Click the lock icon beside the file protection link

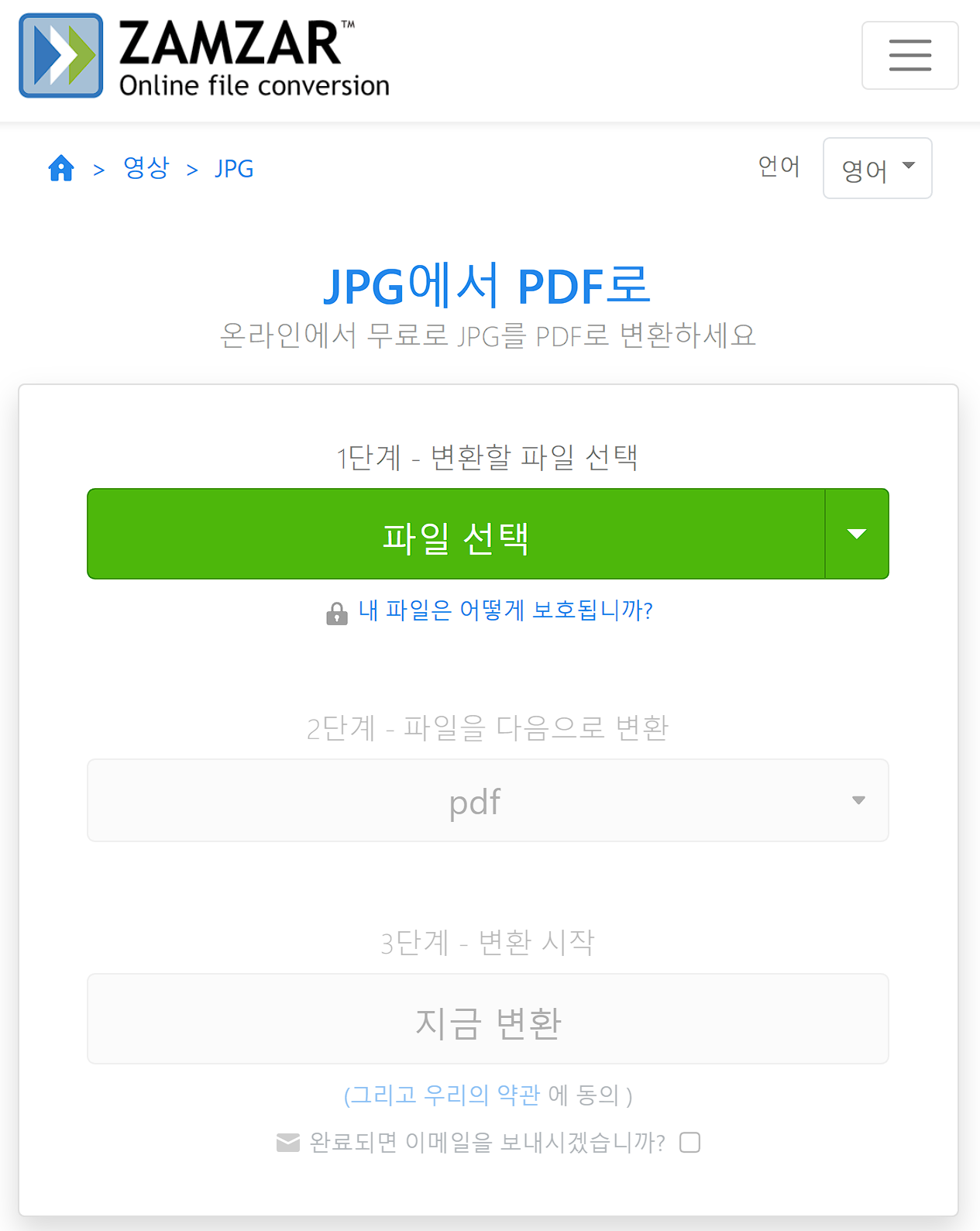[x=336, y=612]
